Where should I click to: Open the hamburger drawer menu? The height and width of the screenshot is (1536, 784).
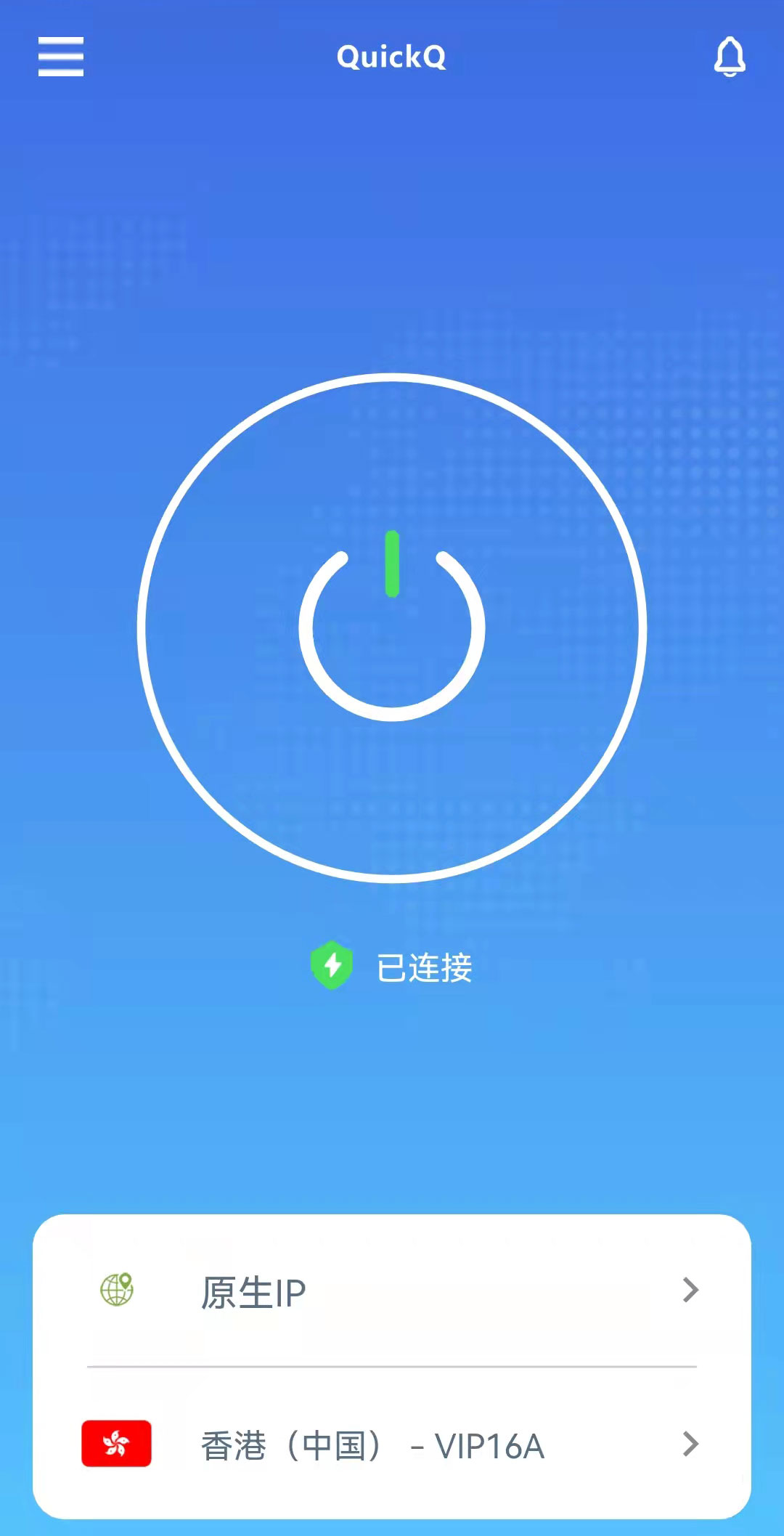[x=61, y=57]
